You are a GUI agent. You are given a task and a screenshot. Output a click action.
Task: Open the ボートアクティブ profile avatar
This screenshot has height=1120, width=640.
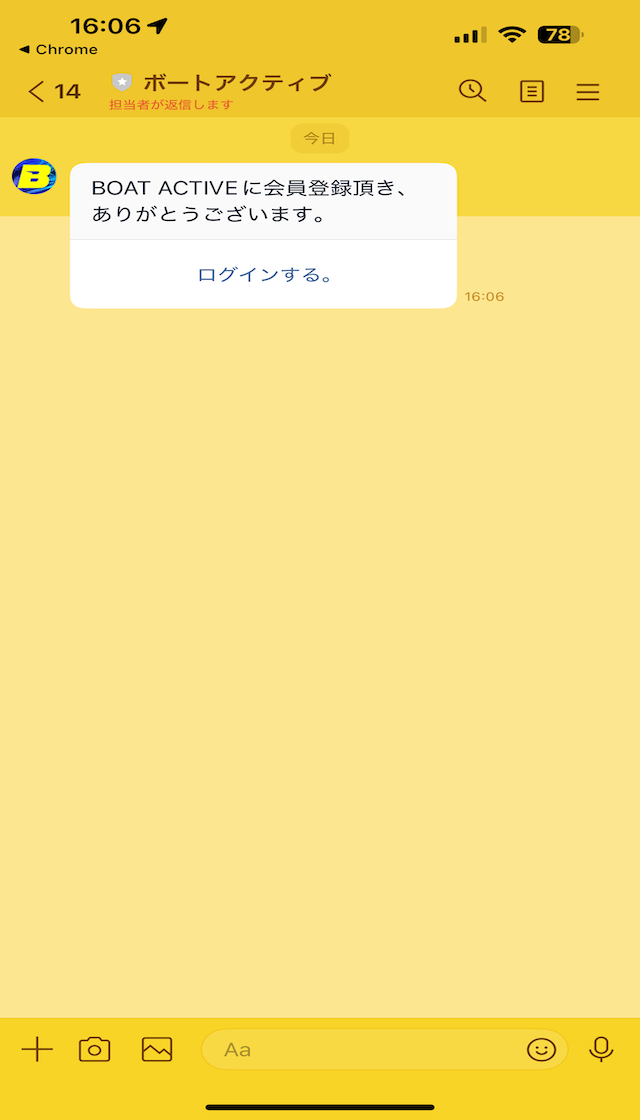point(34,176)
